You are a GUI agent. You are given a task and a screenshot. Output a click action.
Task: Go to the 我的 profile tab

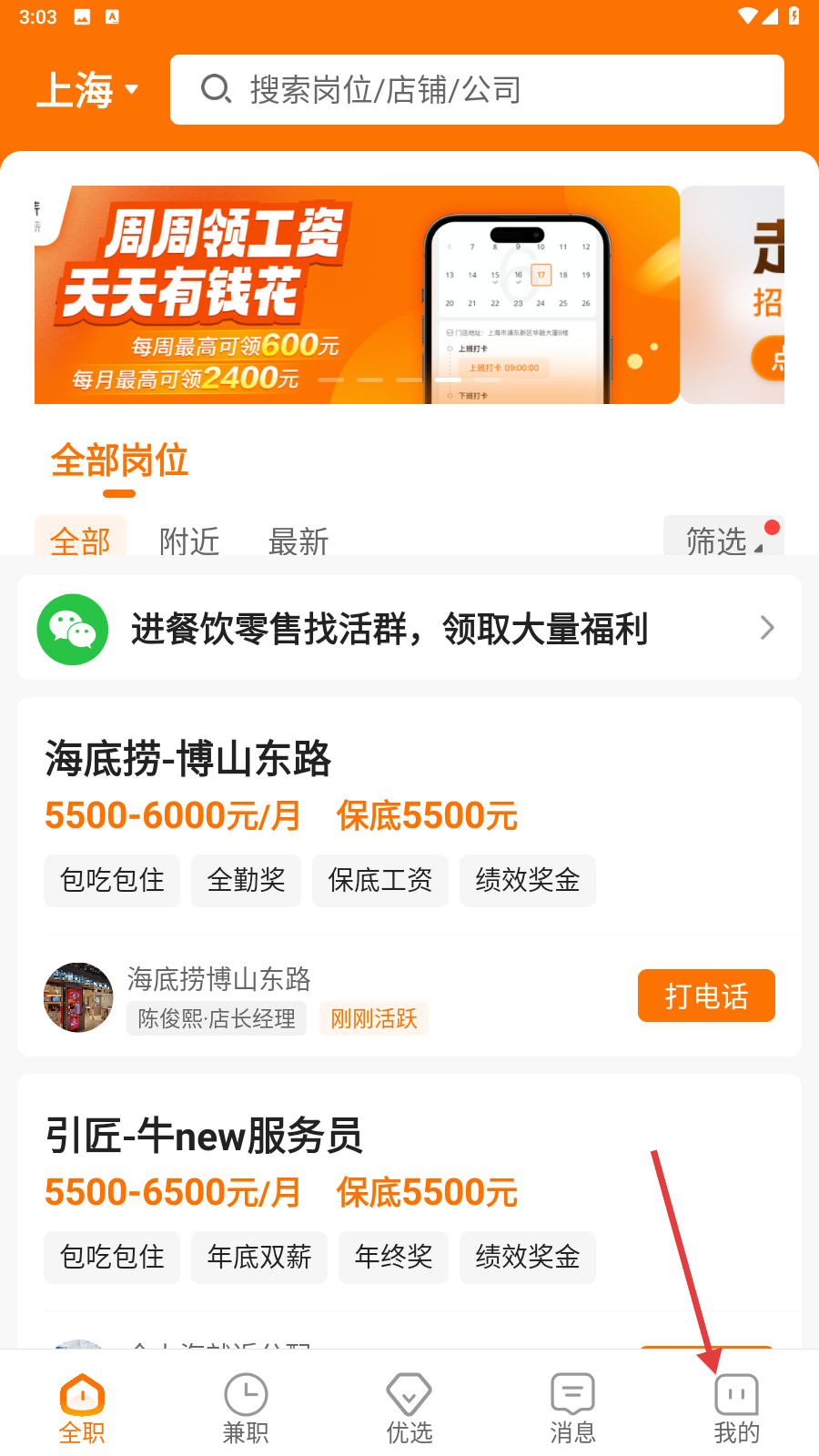pos(737,1407)
